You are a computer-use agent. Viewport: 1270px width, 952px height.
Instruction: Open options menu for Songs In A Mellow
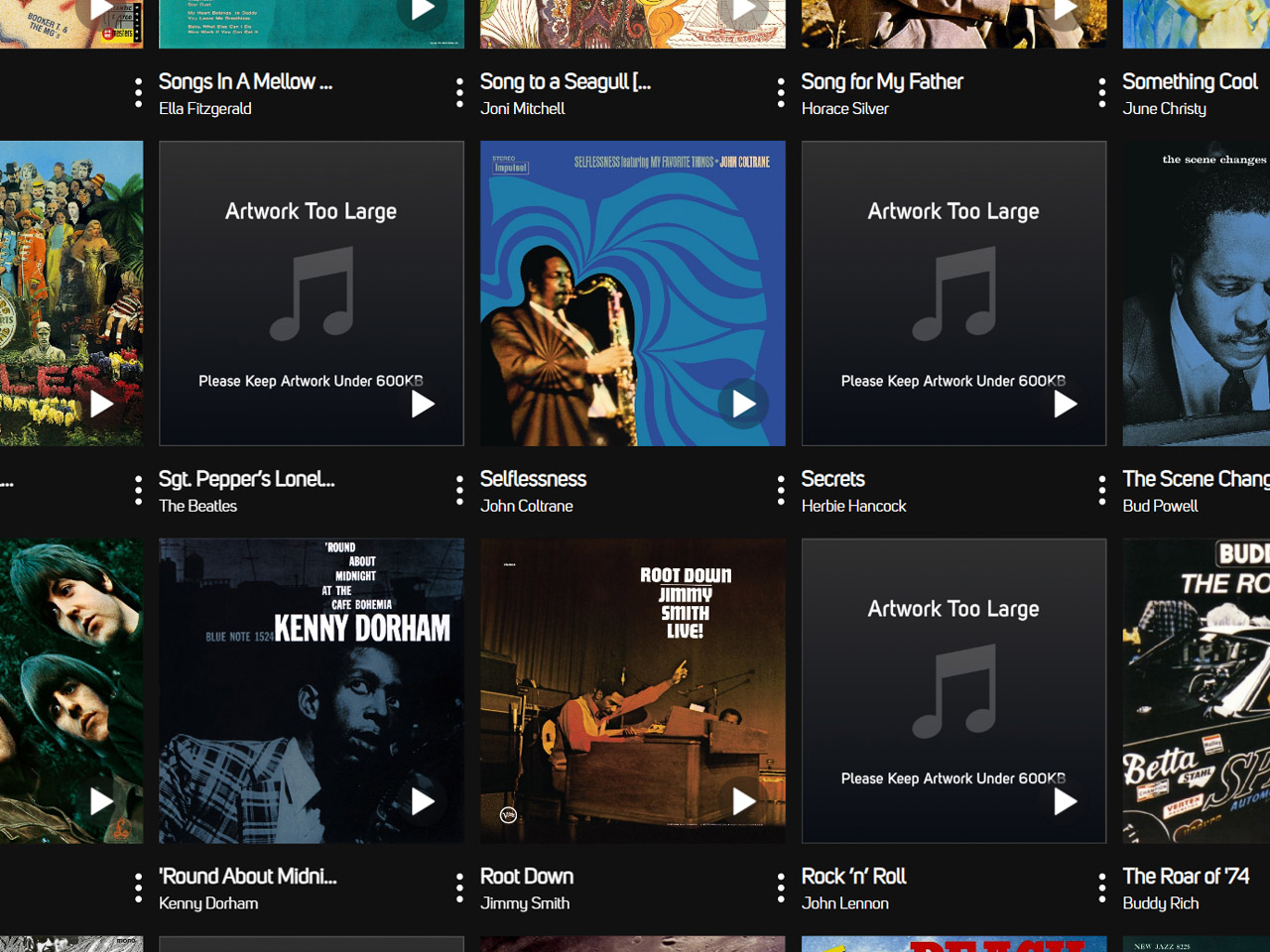(x=138, y=93)
